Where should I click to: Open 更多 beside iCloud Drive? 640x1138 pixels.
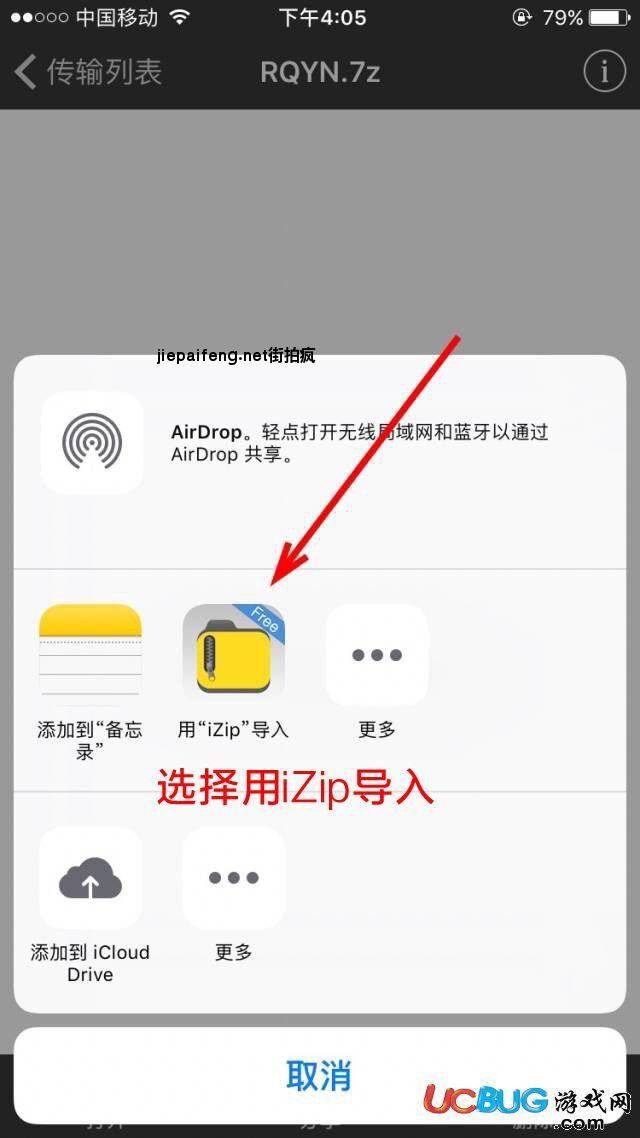coord(233,879)
